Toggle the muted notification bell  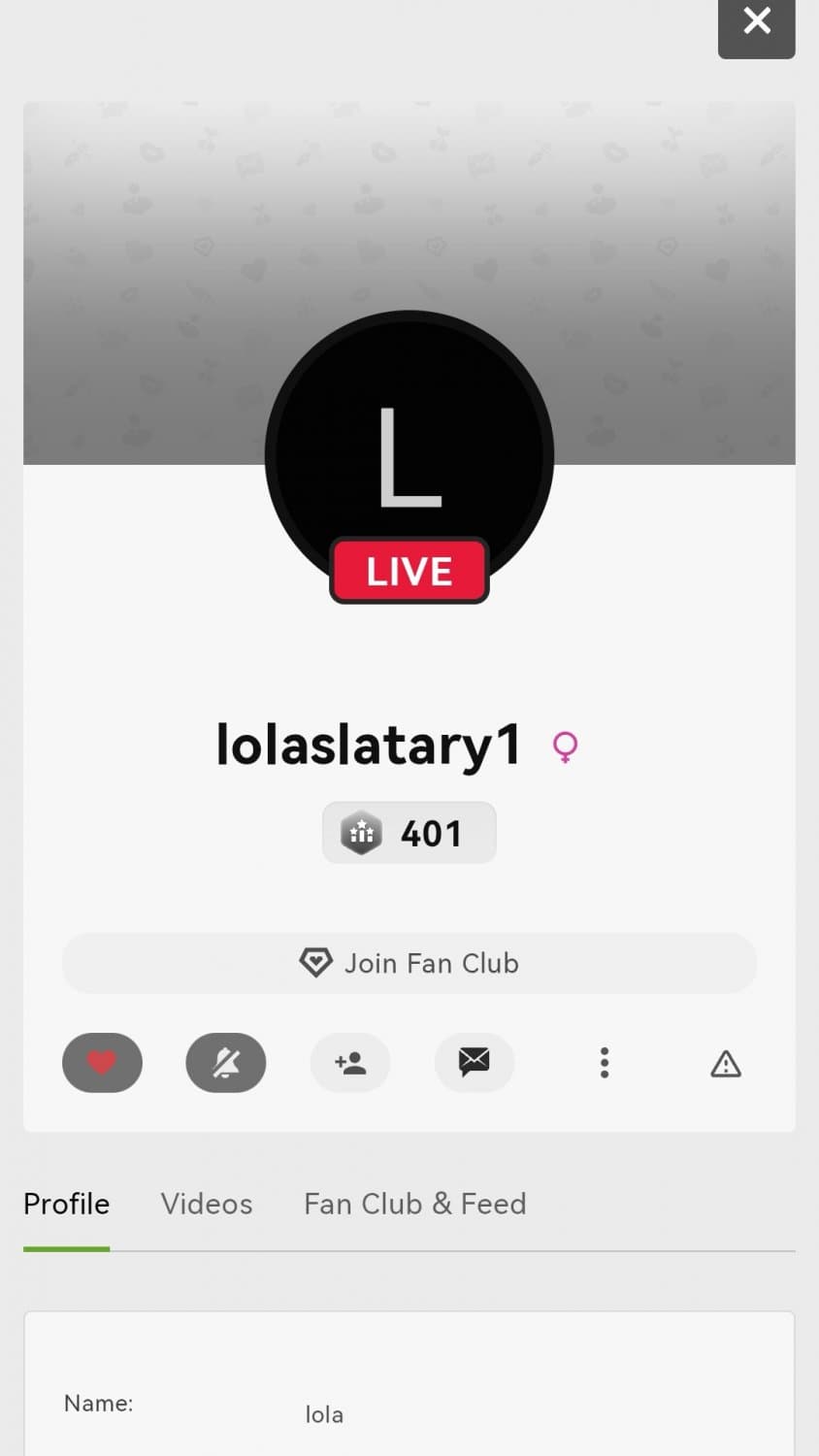pos(226,1063)
